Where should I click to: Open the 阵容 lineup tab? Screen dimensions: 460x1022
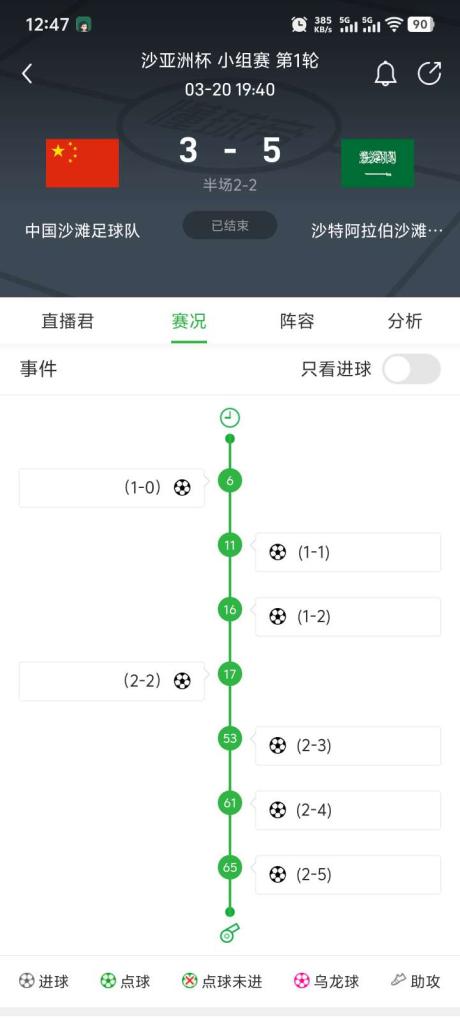297,321
